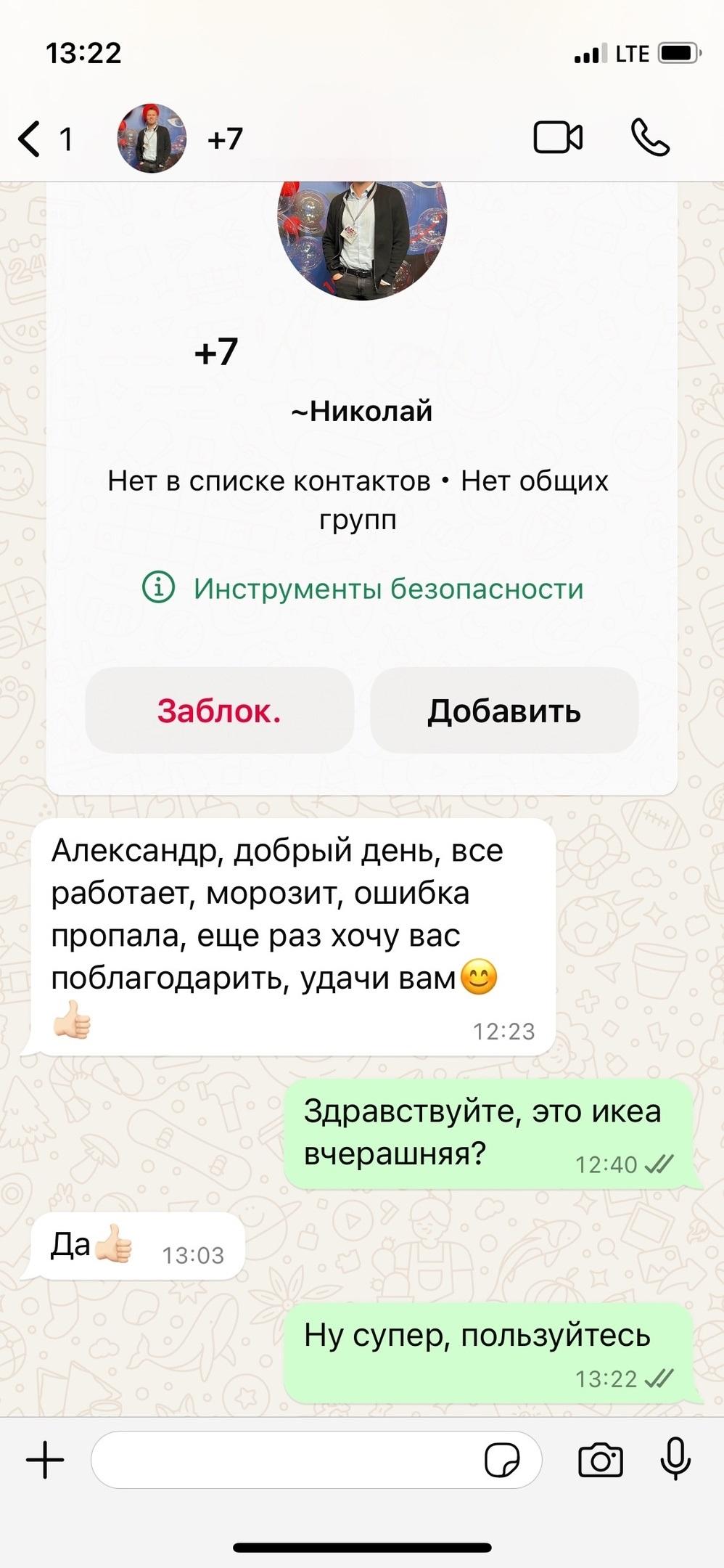Image resolution: width=724 pixels, height=1568 pixels.
Task: Open the camera to send a photo
Action: [x=600, y=1460]
